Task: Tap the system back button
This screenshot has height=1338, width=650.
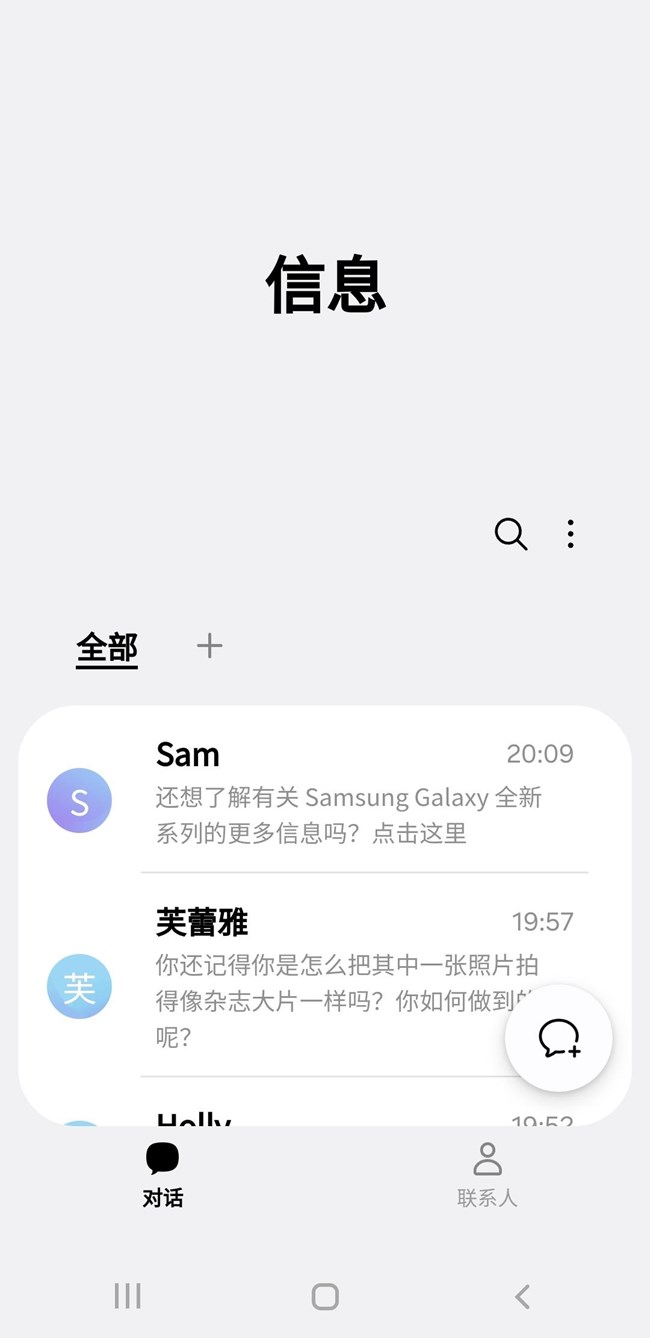Action: point(522,1297)
